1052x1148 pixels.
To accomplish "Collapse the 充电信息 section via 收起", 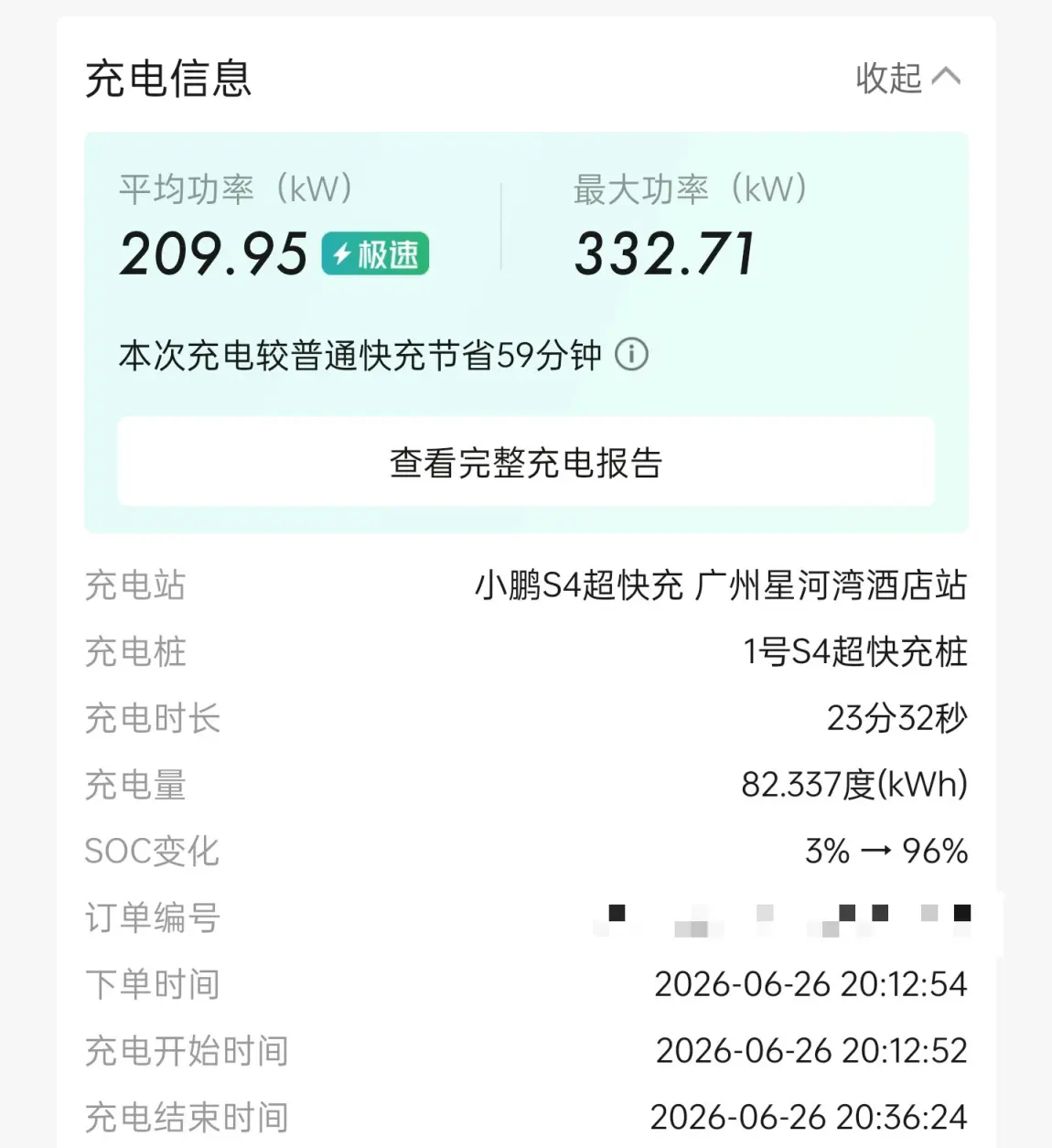I will [x=907, y=78].
